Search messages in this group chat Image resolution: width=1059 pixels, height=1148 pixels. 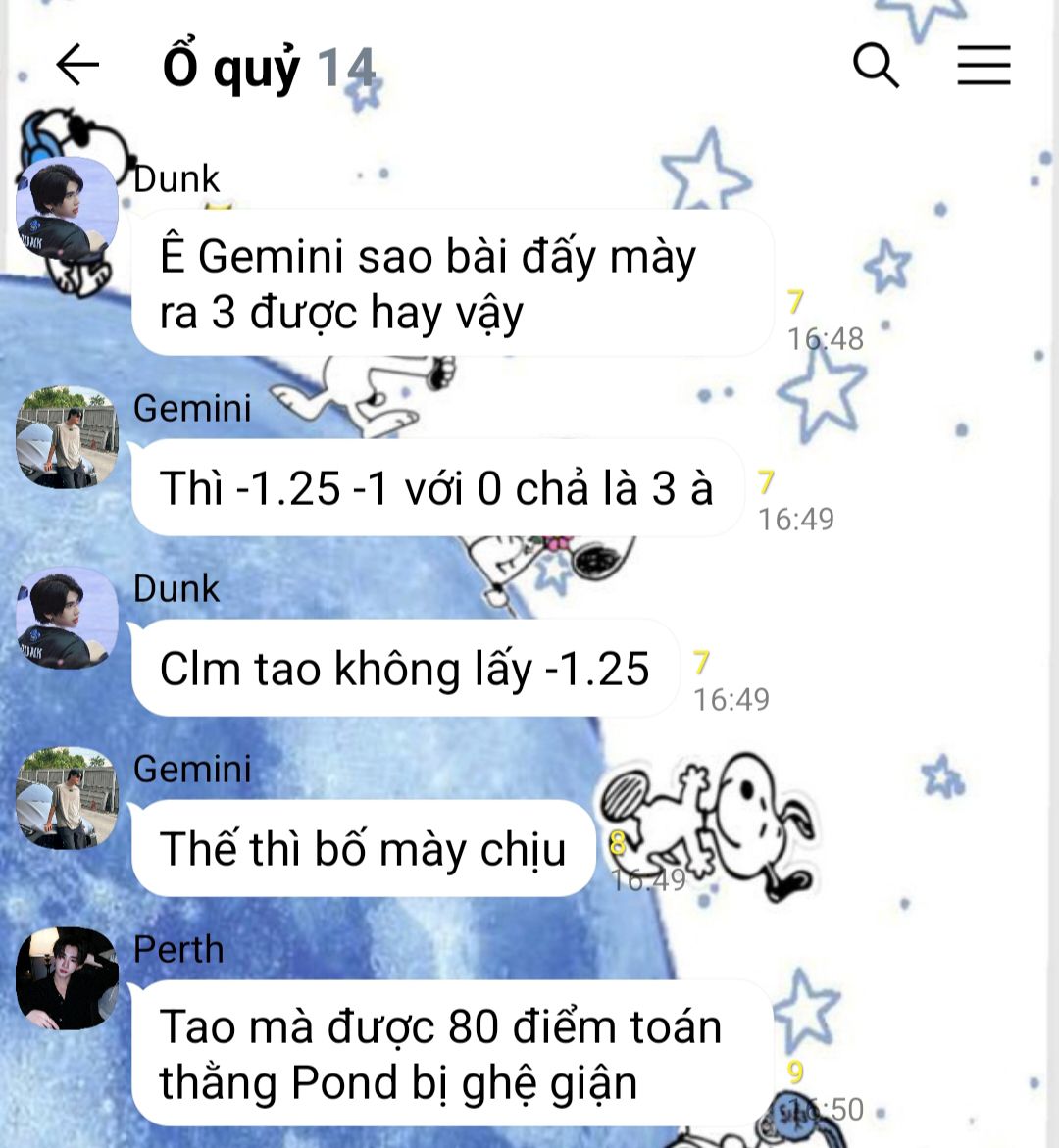876,66
